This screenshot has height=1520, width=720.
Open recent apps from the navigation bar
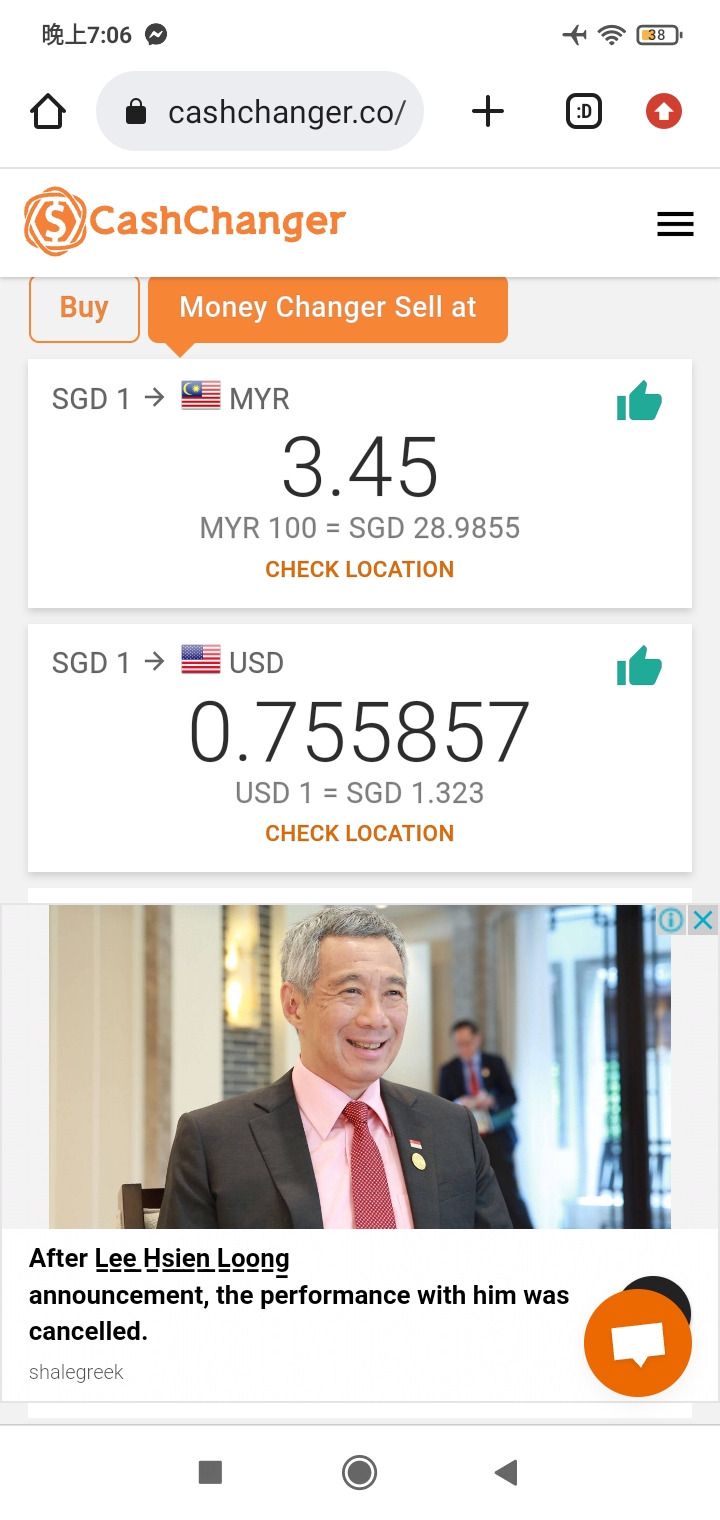point(210,1472)
